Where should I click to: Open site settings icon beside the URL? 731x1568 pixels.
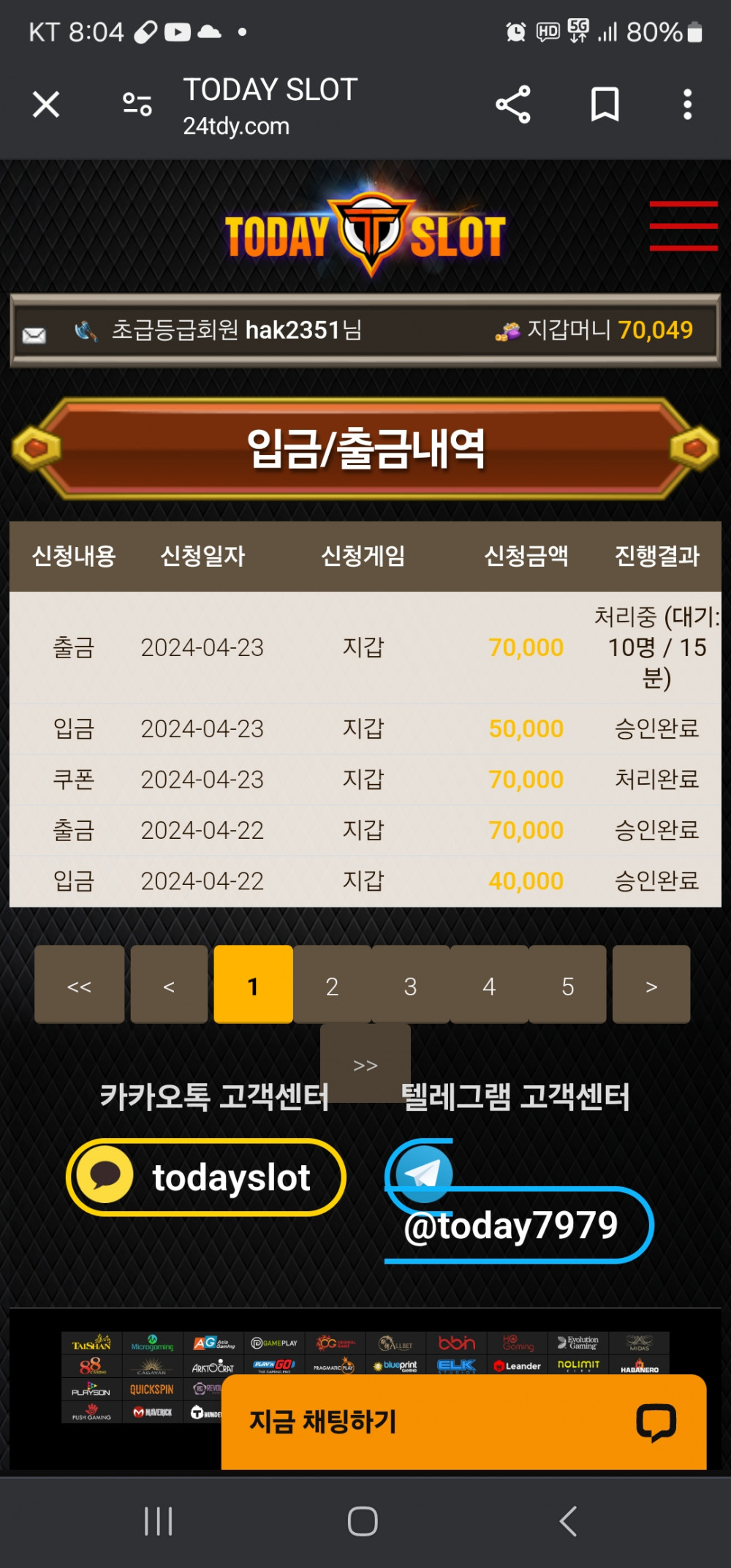(x=137, y=105)
